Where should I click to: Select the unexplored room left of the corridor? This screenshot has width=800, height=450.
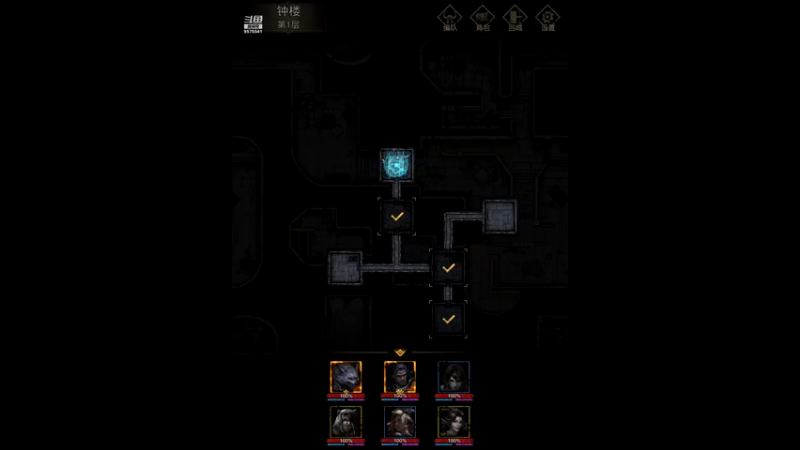(345, 268)
